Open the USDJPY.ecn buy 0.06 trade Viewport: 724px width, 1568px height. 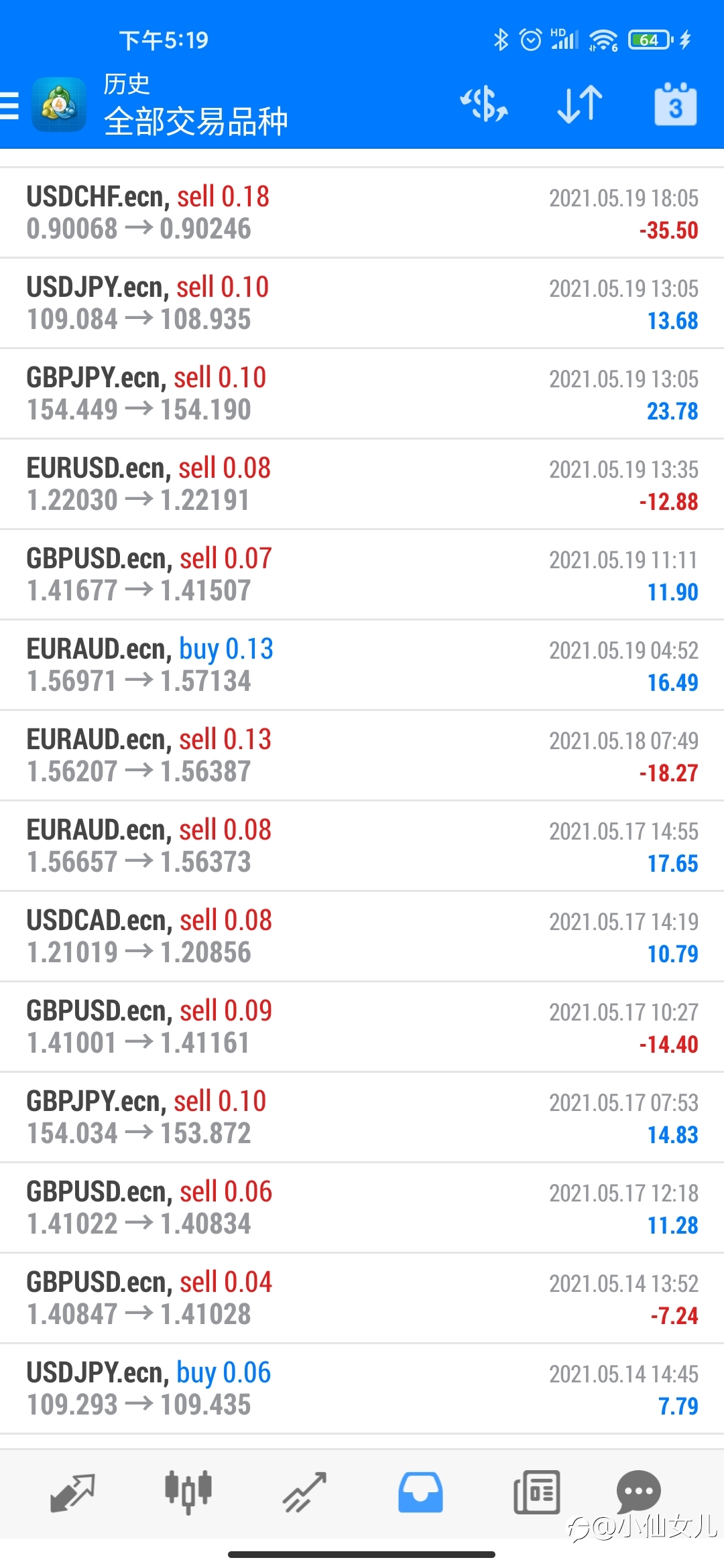coord(362,1389)
